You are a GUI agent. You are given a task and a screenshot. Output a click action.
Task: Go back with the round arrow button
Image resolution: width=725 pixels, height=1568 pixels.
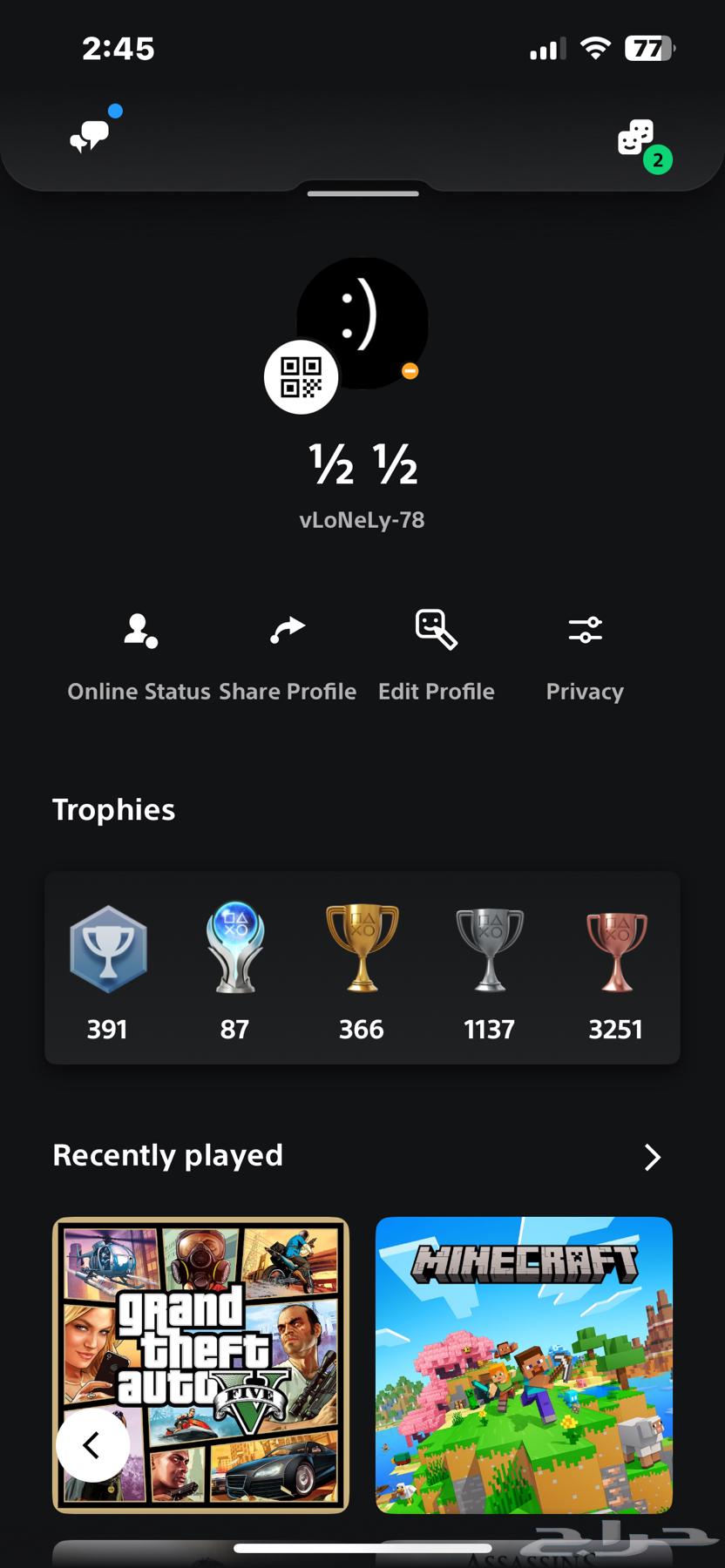click(92, 1445)
